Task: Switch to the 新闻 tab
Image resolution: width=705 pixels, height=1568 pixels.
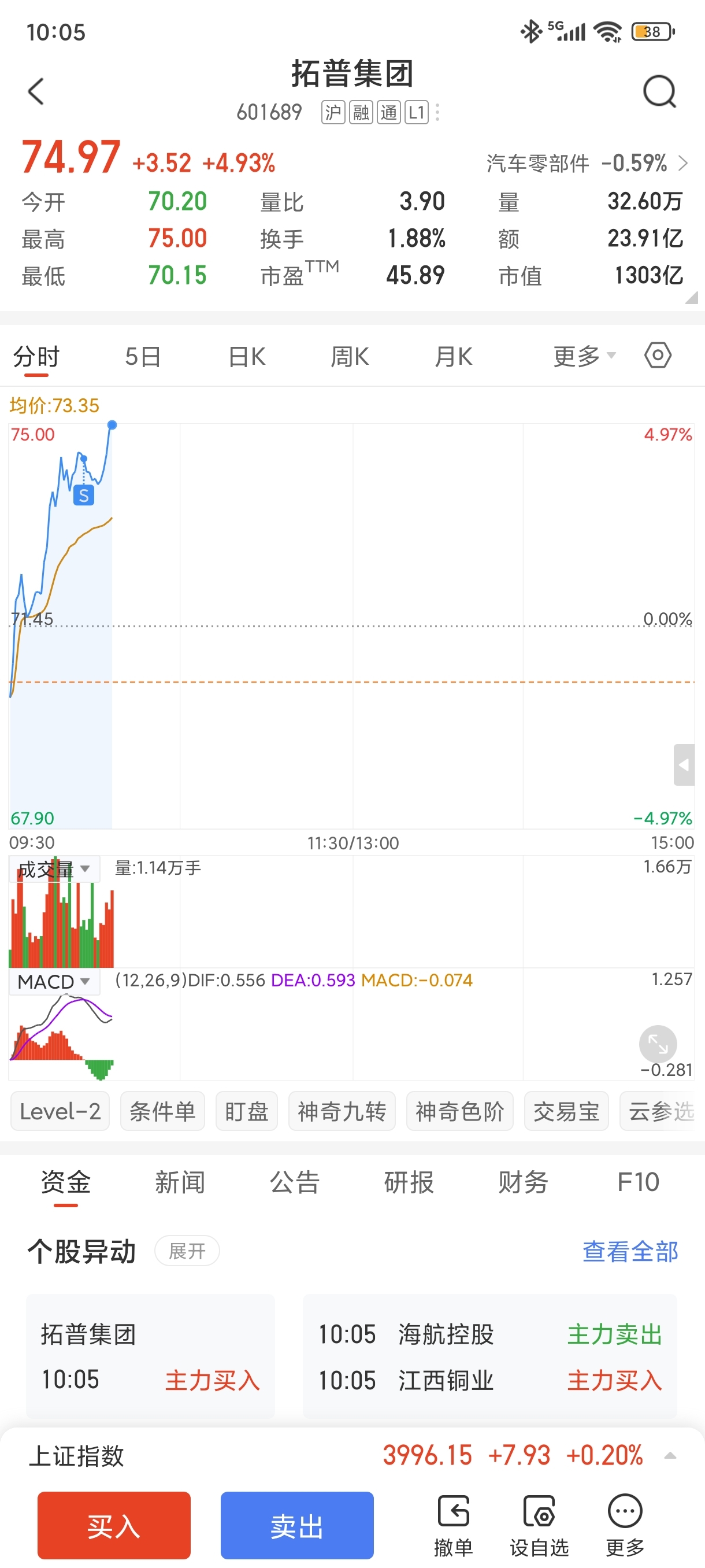Action: pos(180,1182)
